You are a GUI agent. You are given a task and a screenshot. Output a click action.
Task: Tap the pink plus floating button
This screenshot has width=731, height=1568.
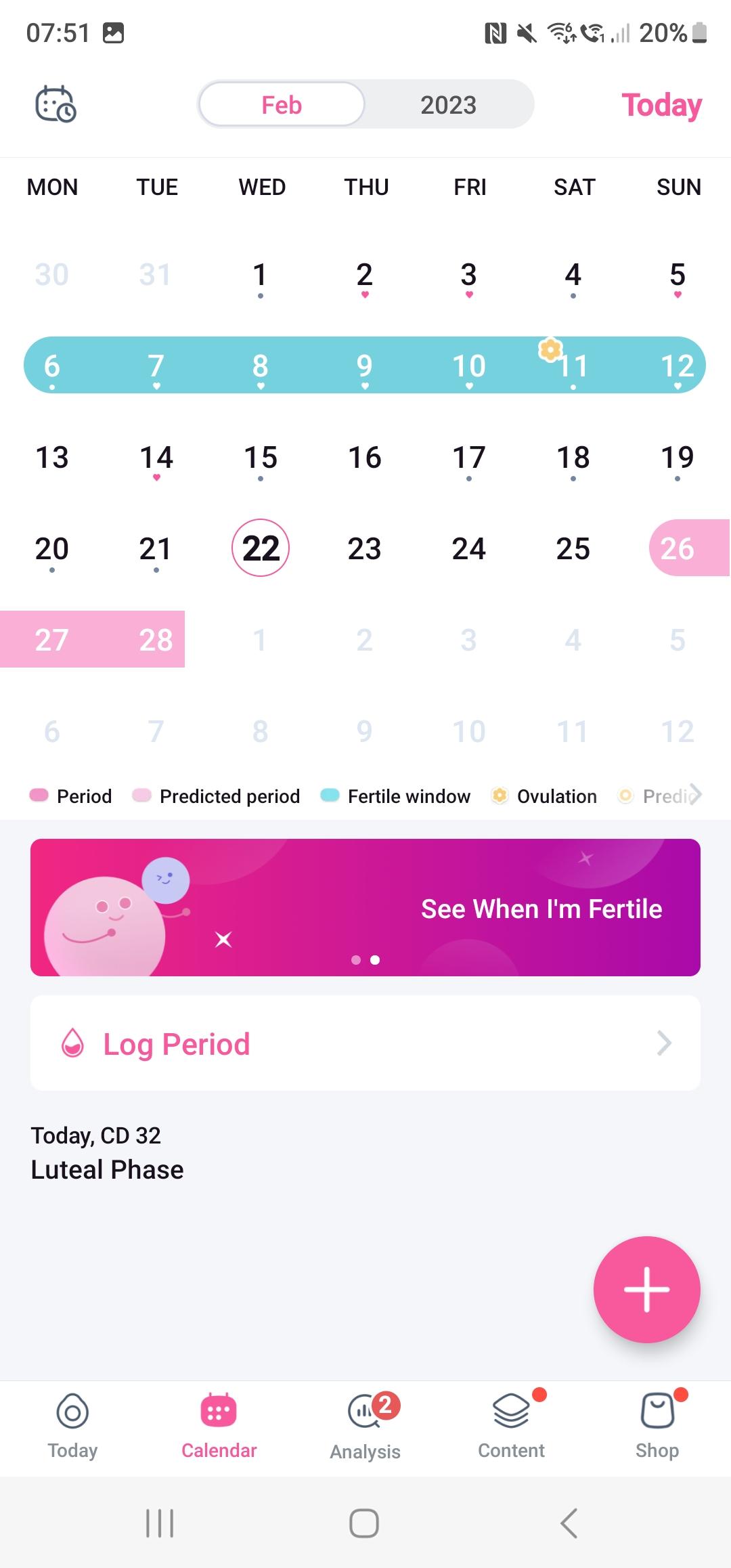coord(647,1290)
